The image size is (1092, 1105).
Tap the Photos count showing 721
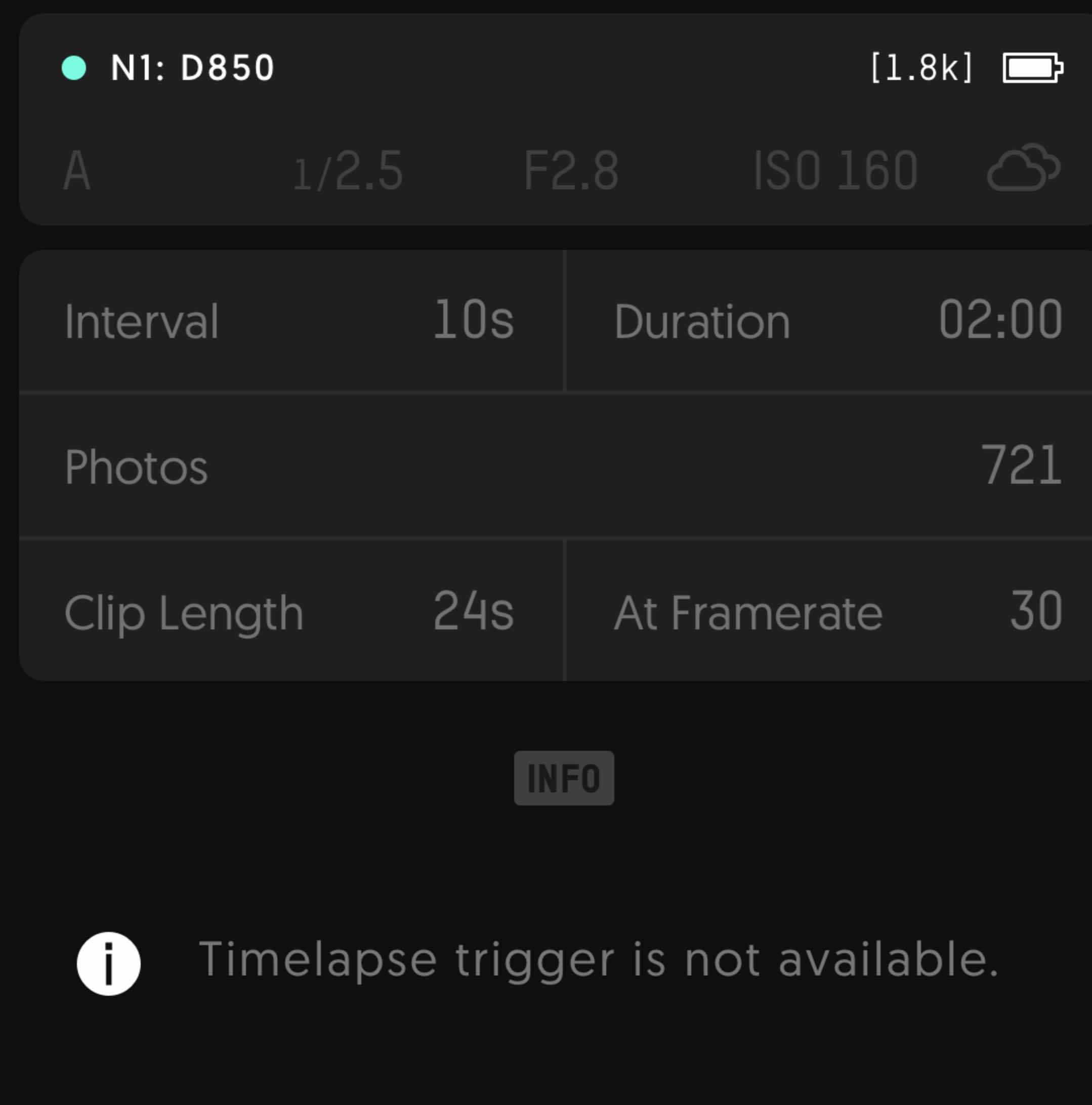[x=1022, y=465]
